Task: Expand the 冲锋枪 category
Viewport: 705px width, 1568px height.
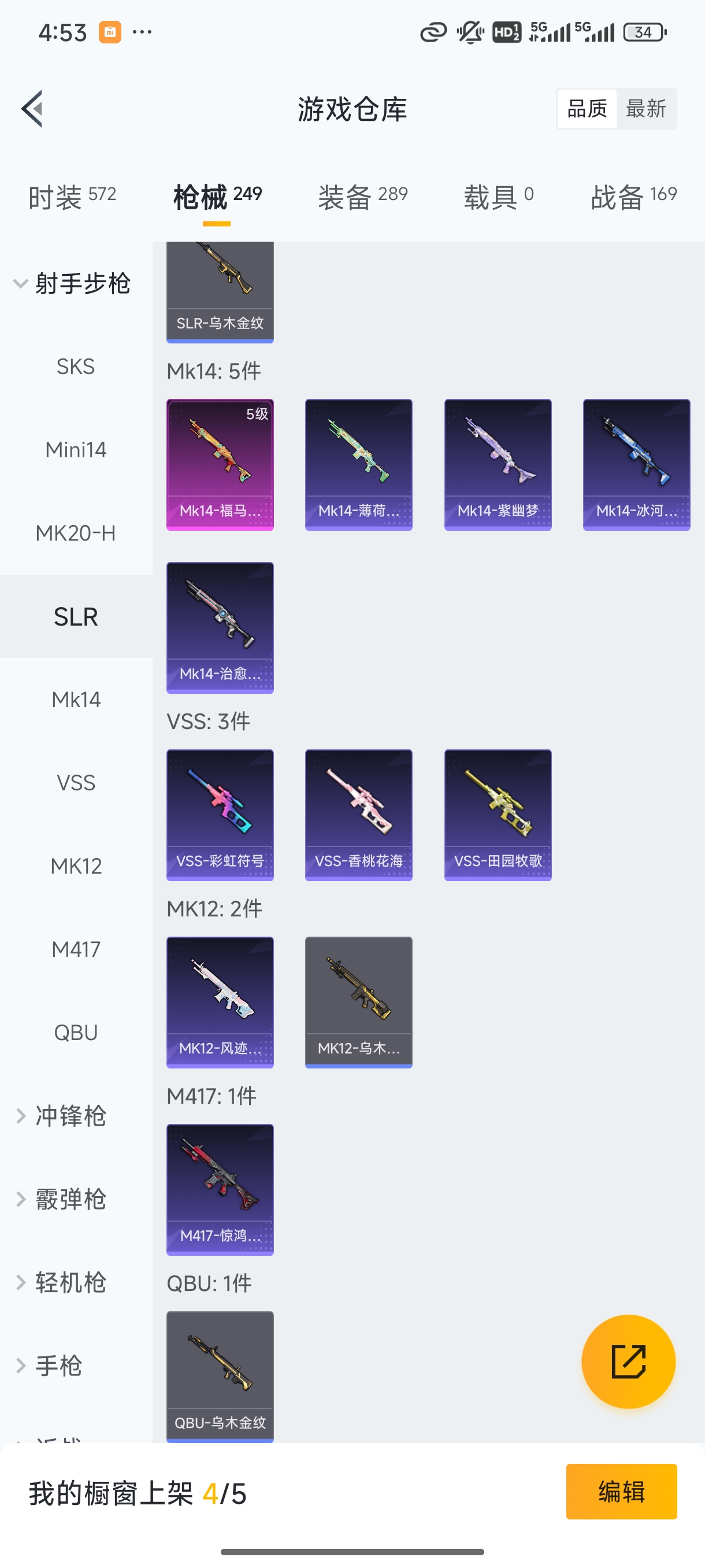Action: point(70,1116)
